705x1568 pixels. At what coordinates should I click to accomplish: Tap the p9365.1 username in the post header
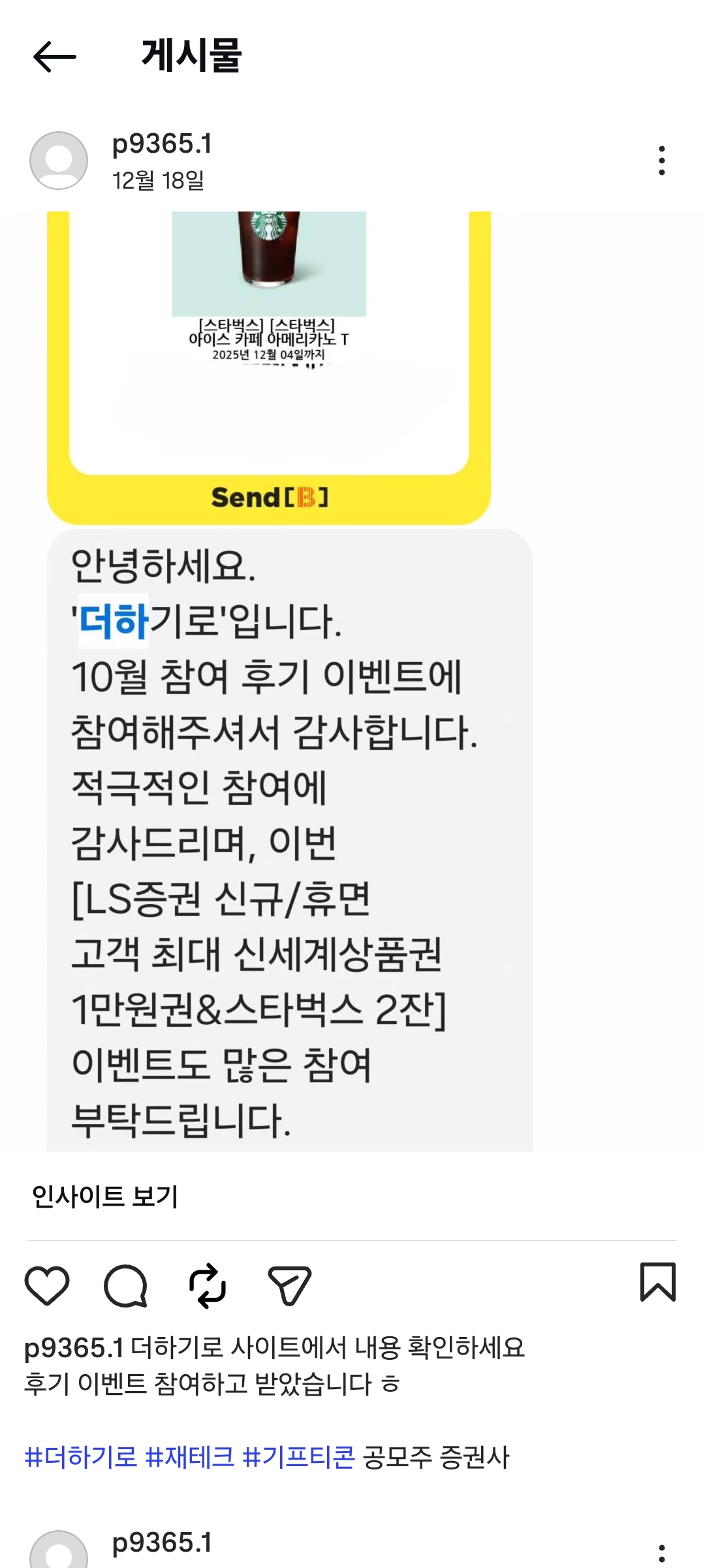(162, 144)
